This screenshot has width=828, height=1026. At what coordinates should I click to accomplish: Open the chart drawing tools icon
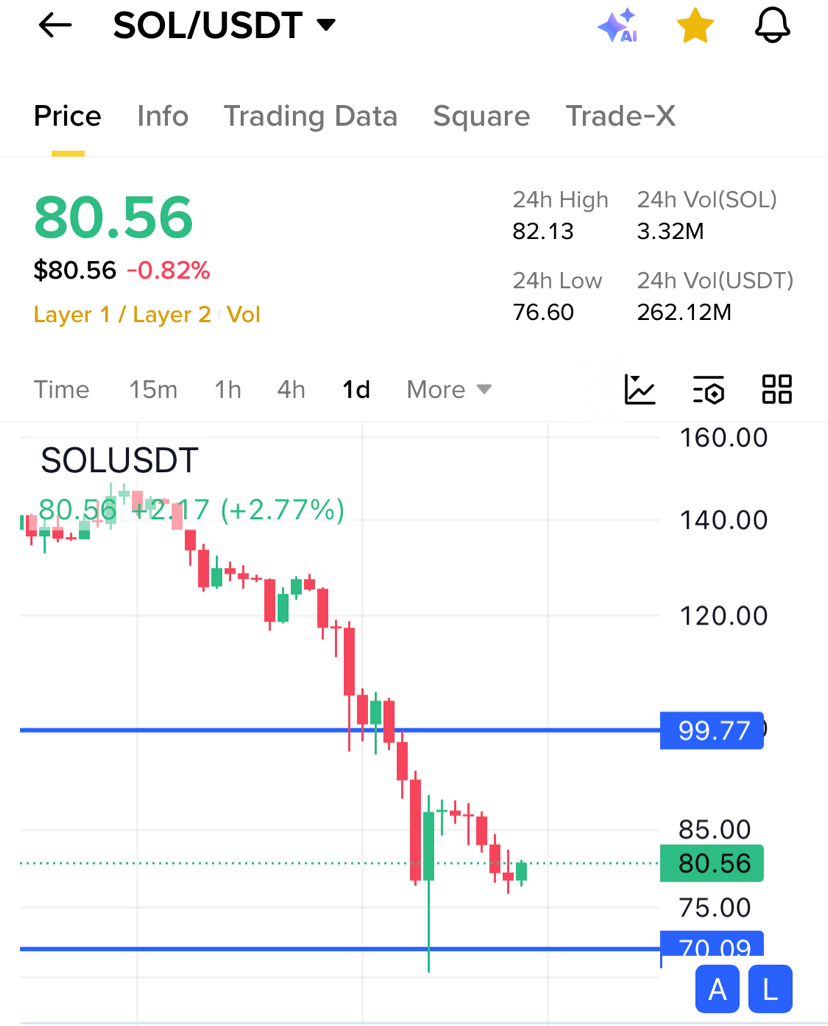[x=640, y=389]
